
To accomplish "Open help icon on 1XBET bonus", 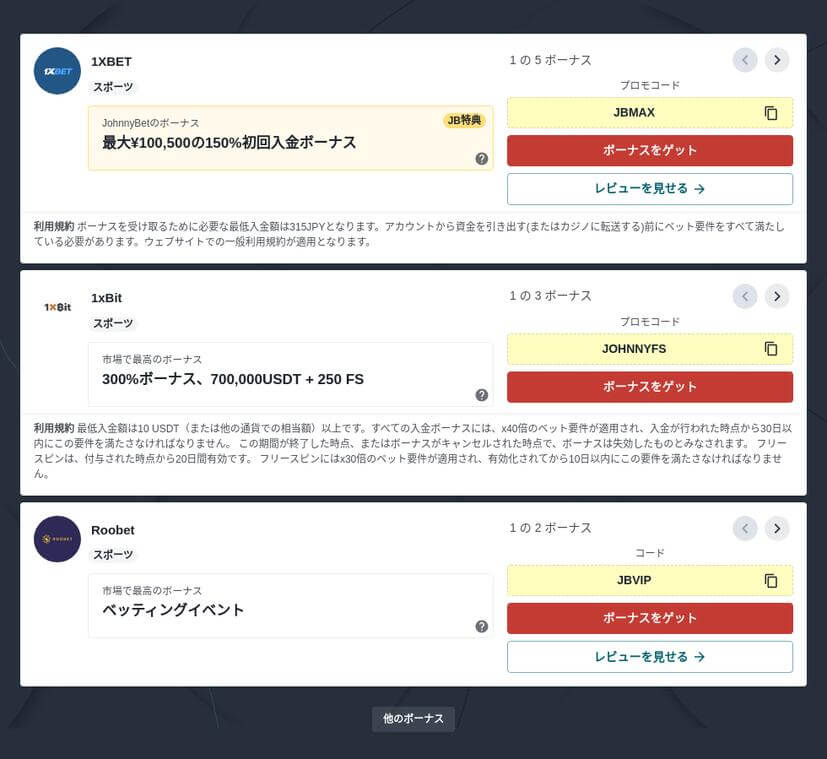I will [482, 159].
